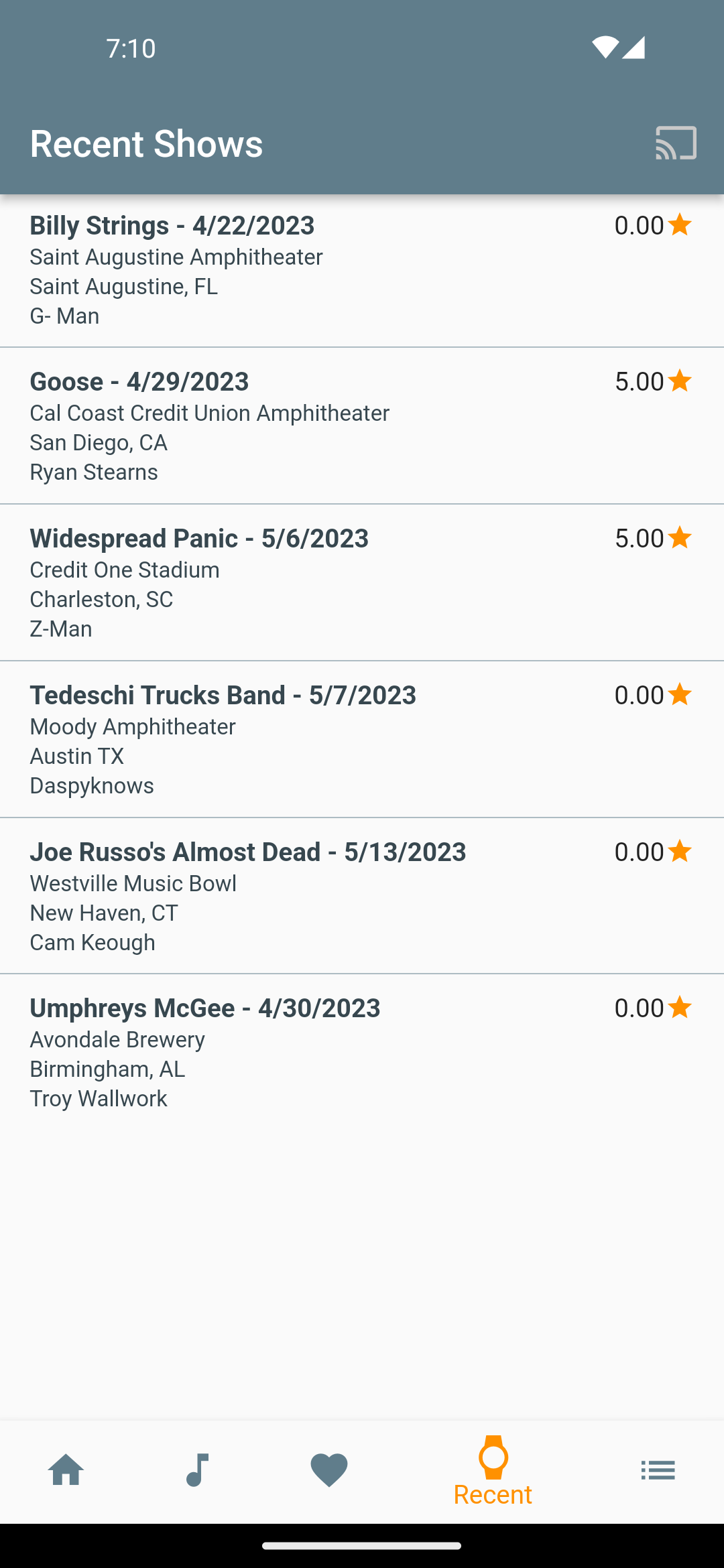Open the Goose 4/29/2023 show
Screen dimensions: 724x1568
362,426
